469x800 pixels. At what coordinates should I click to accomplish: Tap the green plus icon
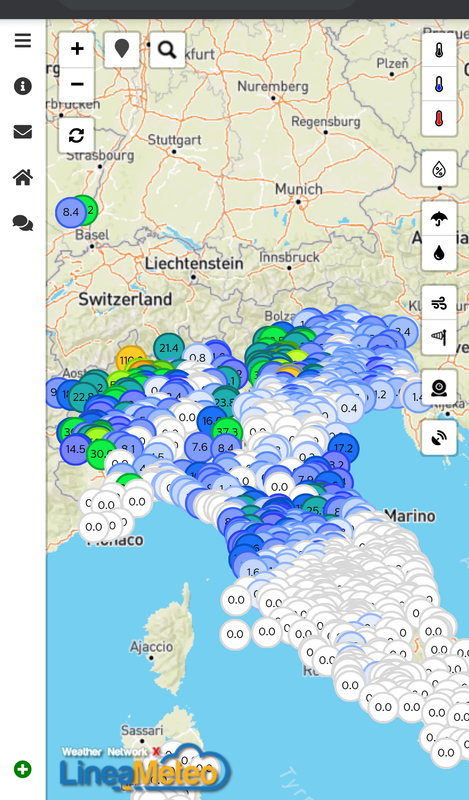pos(22,769)
